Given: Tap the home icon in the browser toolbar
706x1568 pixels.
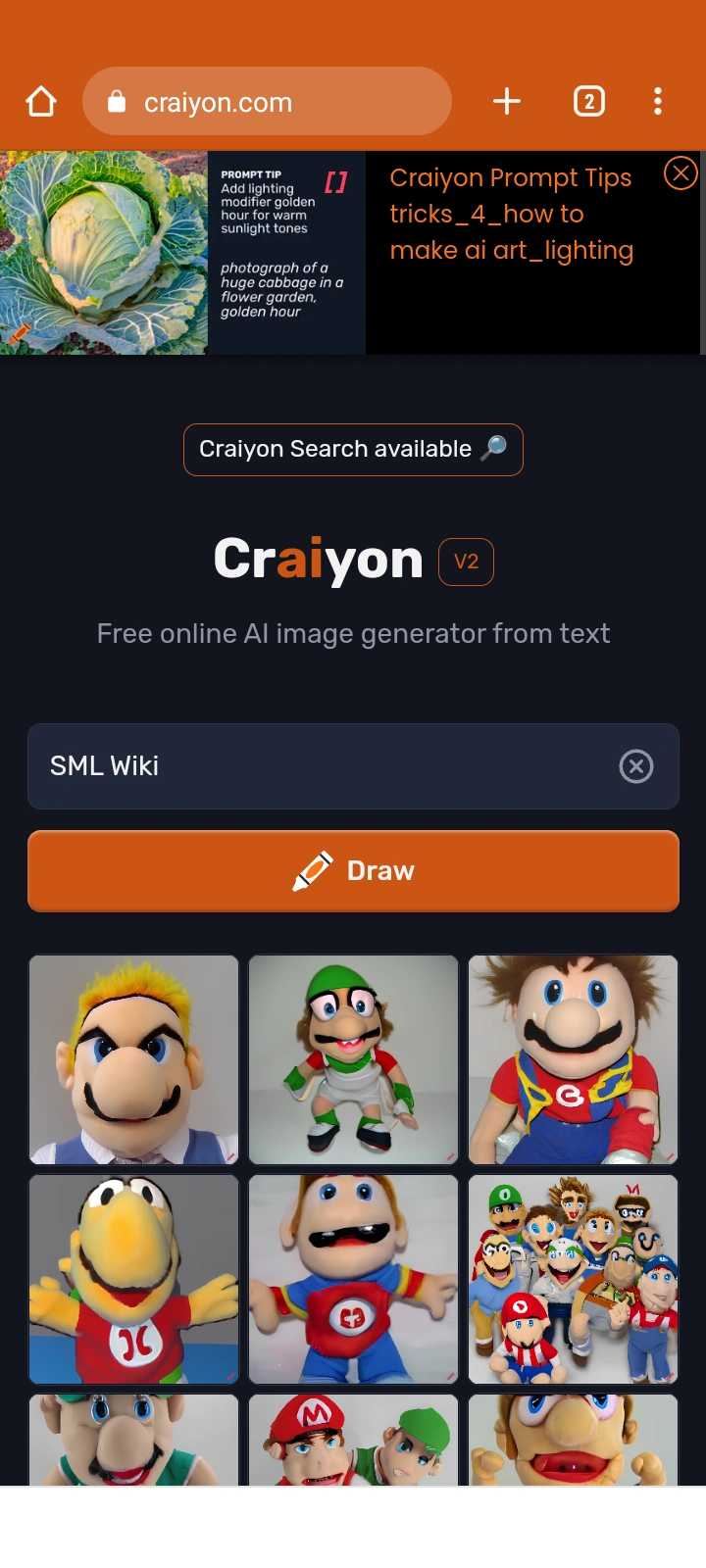Looking at the screenshot, I should (x=40, y=100).
